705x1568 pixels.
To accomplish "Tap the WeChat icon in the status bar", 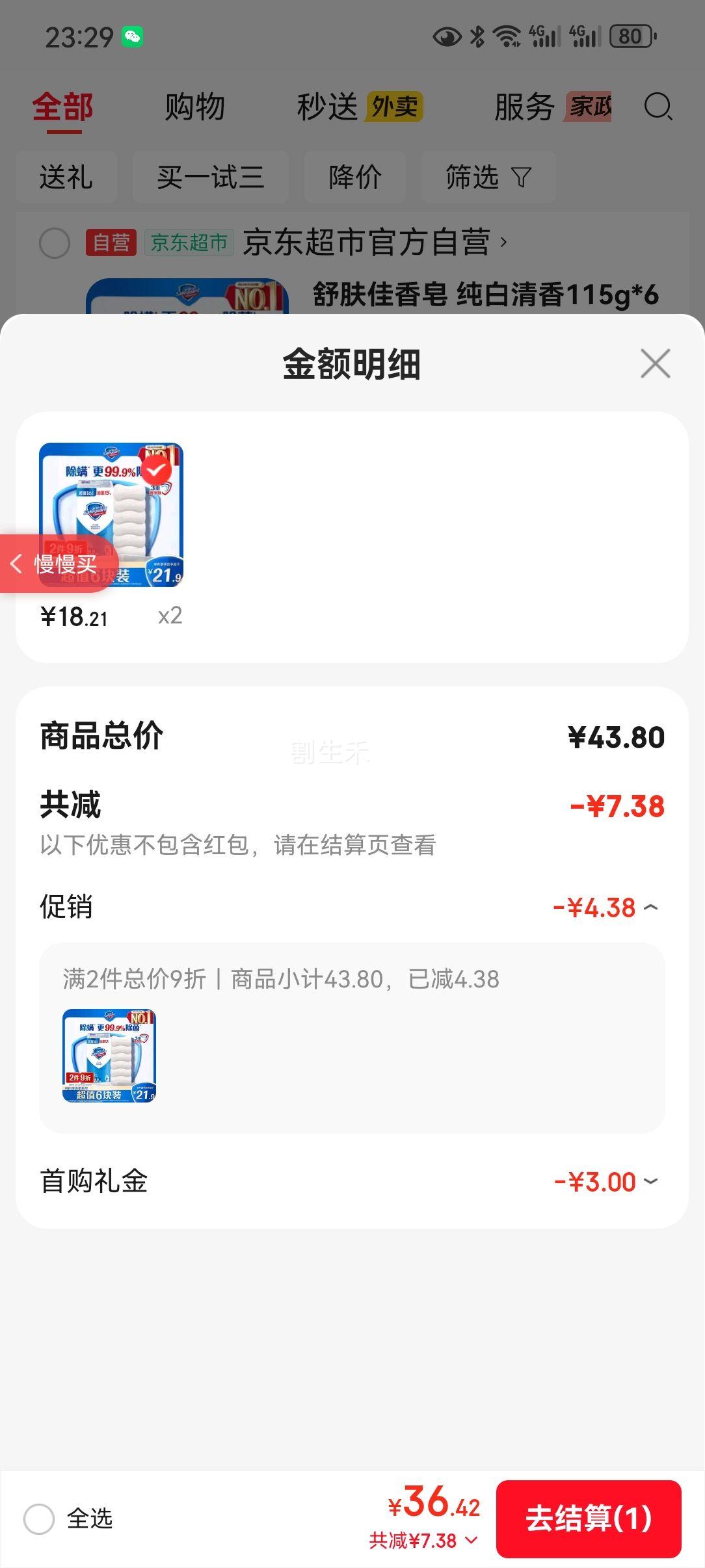I will pos(133,37).
